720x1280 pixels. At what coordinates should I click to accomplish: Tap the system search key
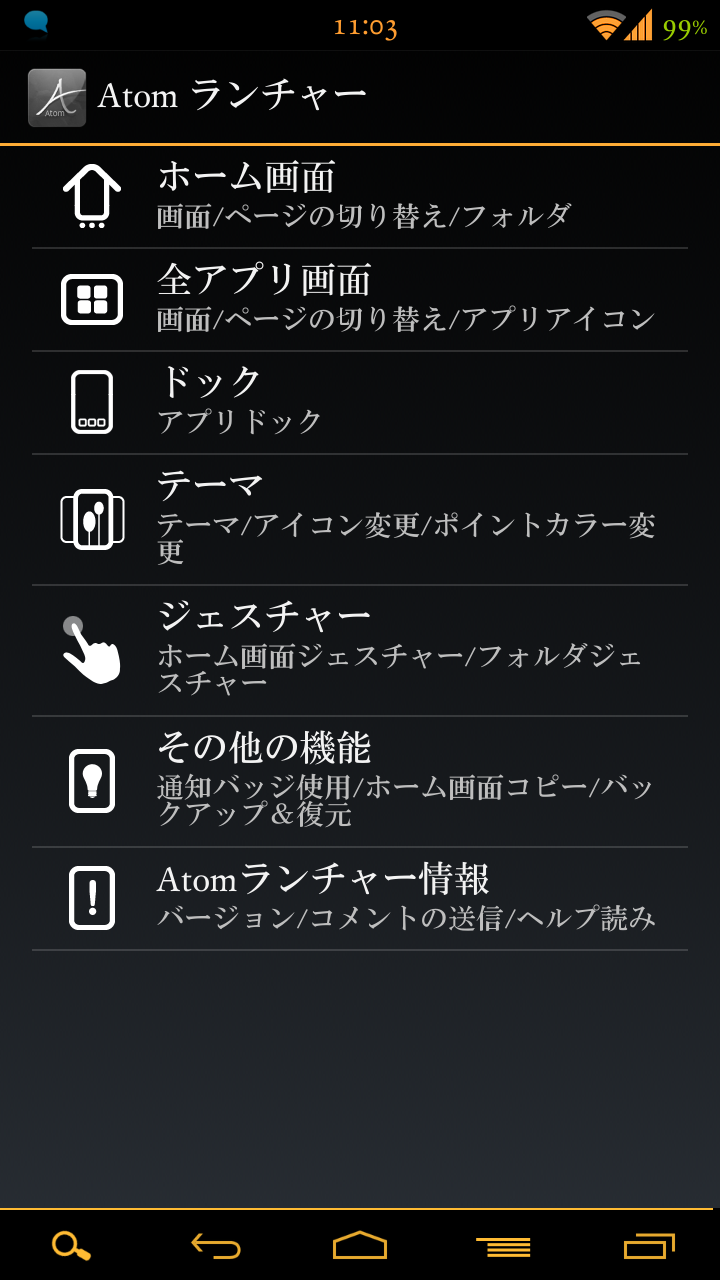click(x=72, y=1246)
